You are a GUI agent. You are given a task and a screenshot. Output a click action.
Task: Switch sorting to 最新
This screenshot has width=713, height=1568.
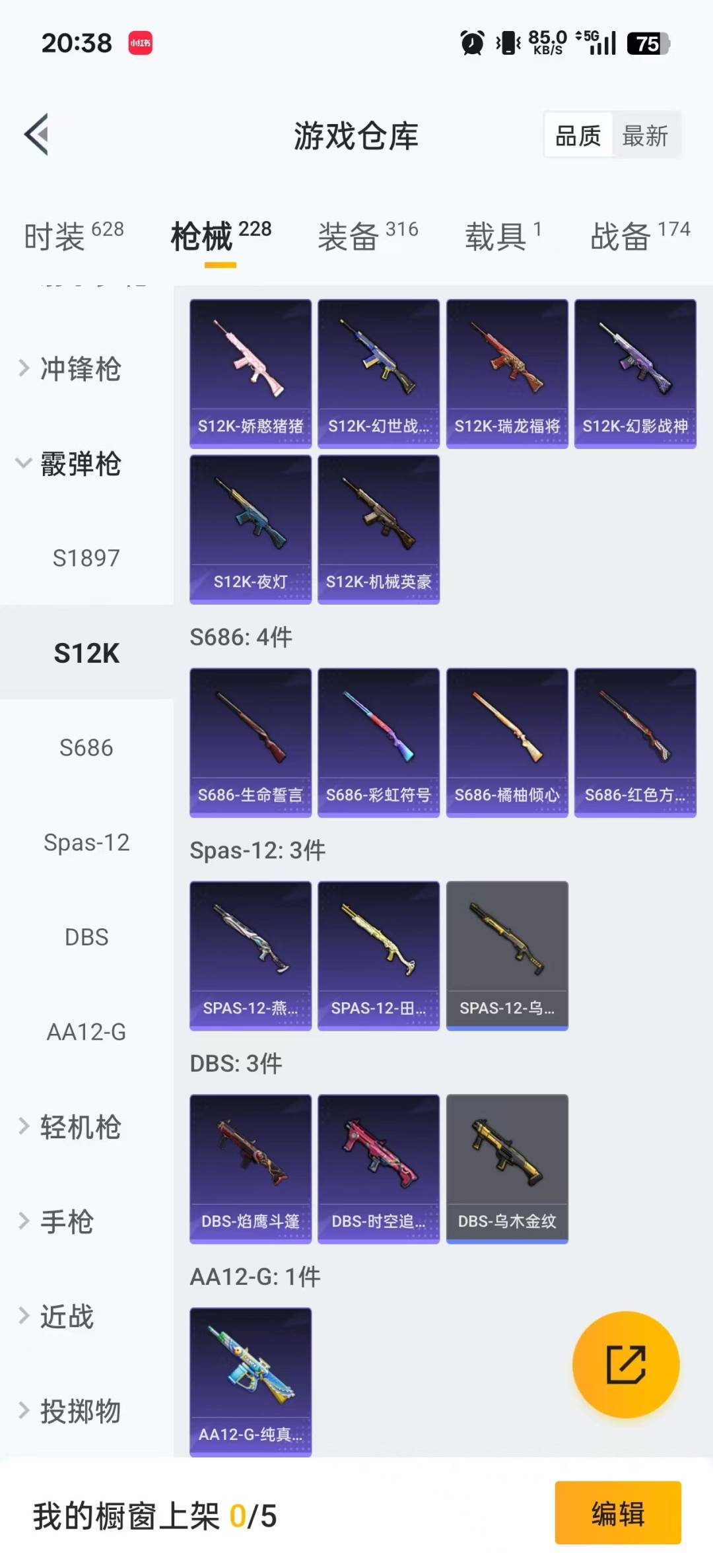(x=645, y=135)
